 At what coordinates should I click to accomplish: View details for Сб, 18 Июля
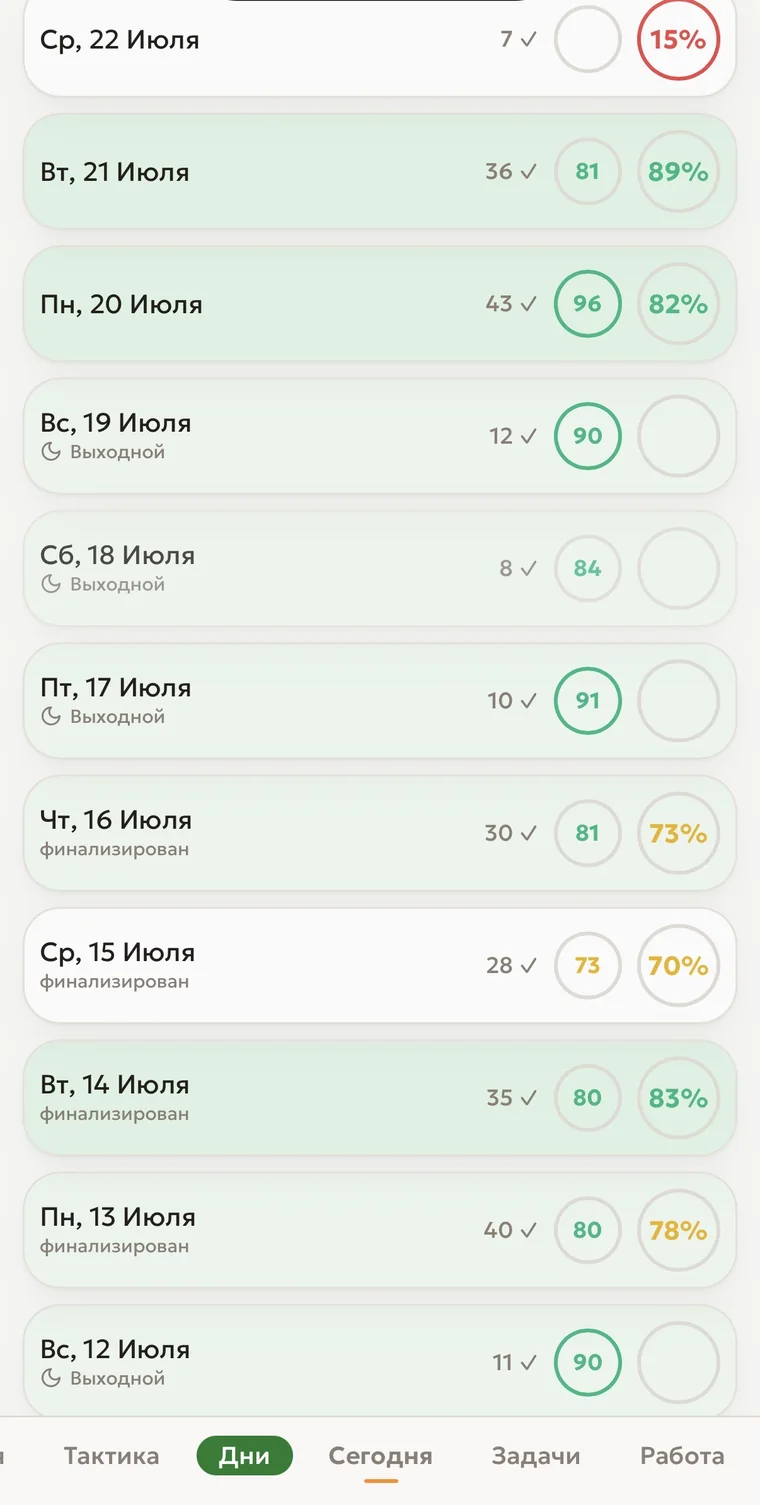pos(380,568)
